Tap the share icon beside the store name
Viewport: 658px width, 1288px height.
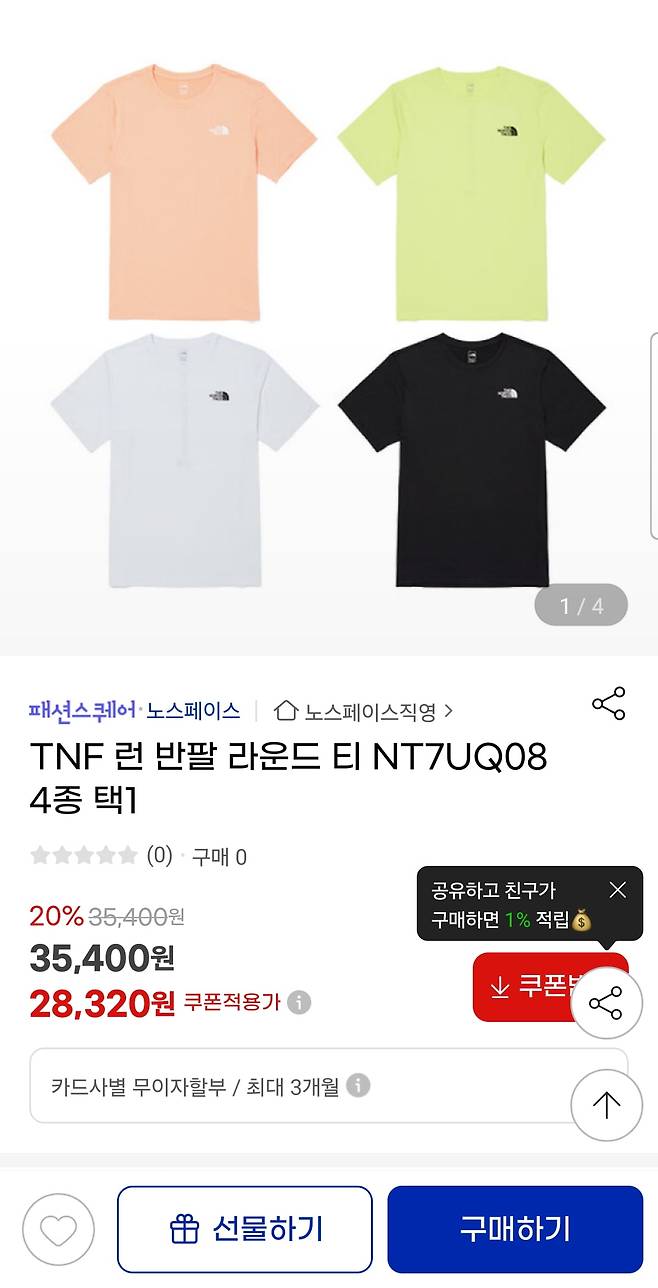[608, 704]
